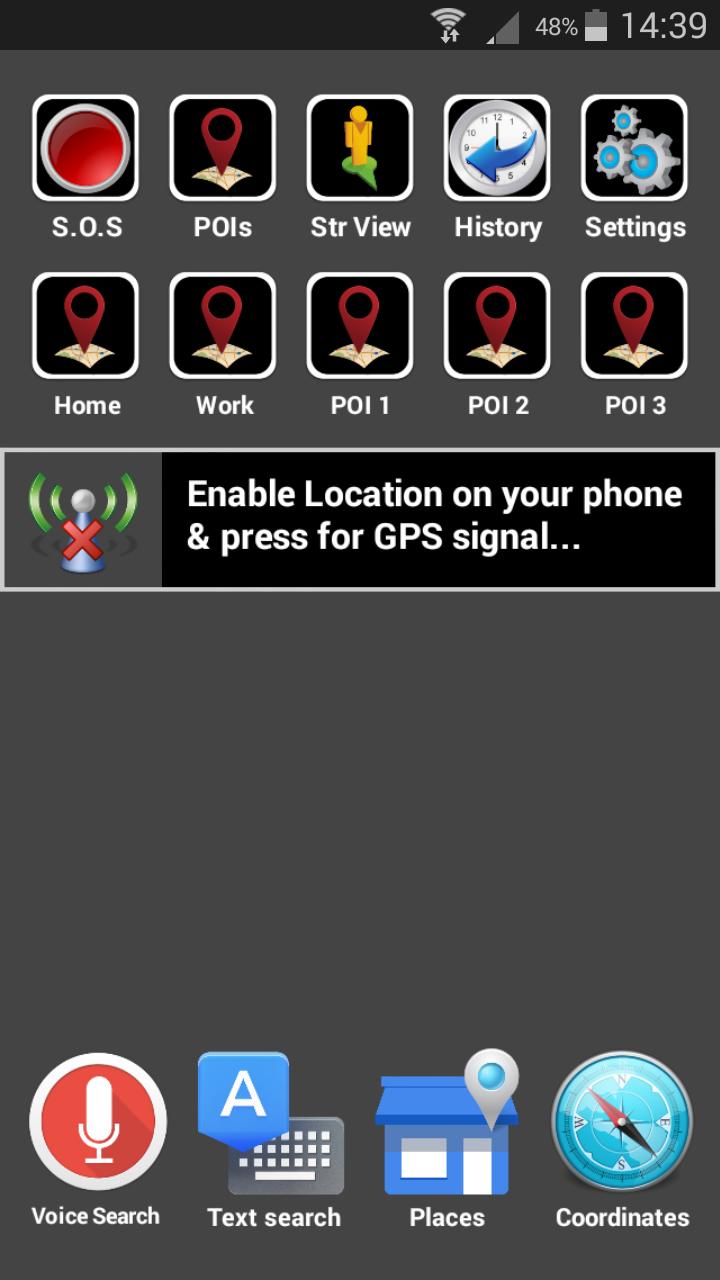This screenshot has width=720, height=1280.
Task: Open the Settings gears icon
Action: [x=634, y=148]
